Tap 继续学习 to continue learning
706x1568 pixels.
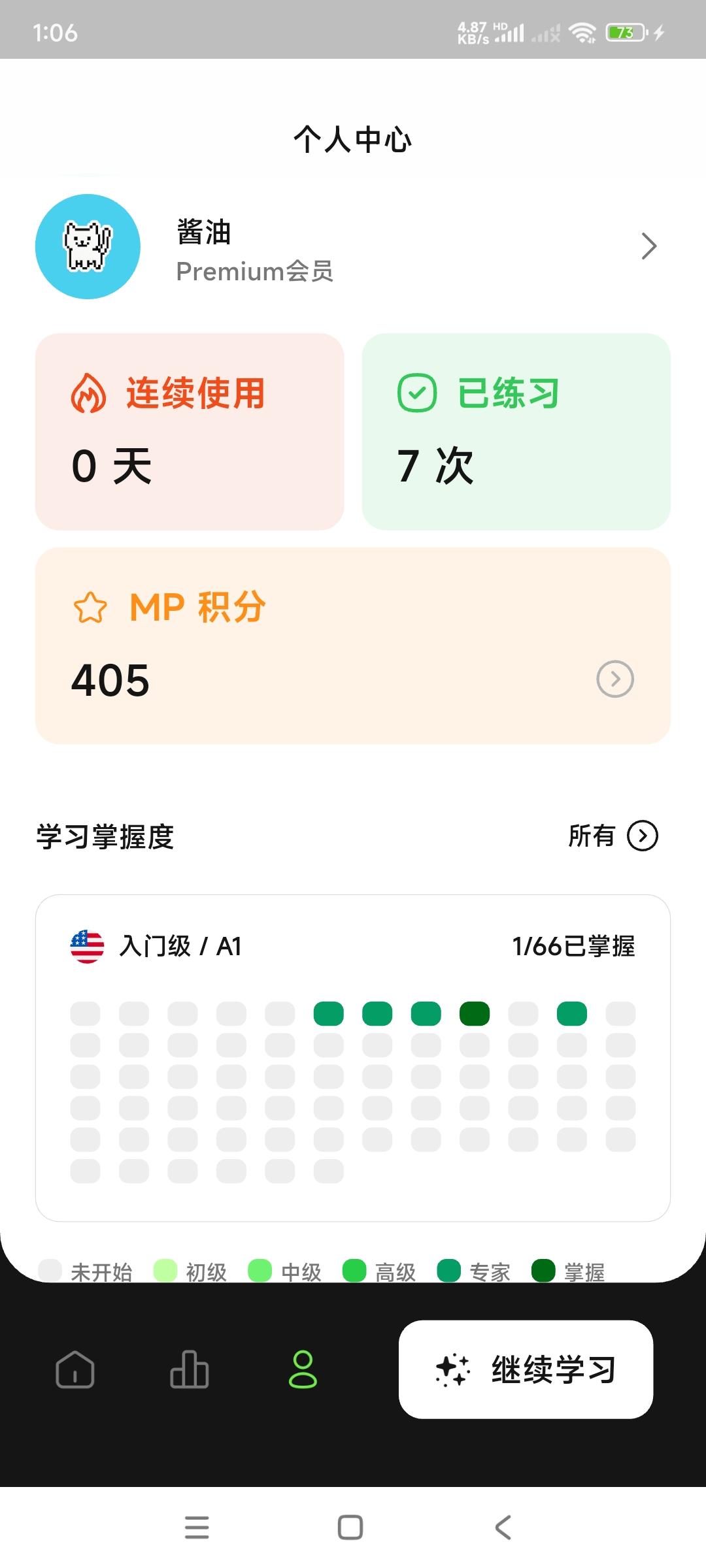pos(526,1369)
